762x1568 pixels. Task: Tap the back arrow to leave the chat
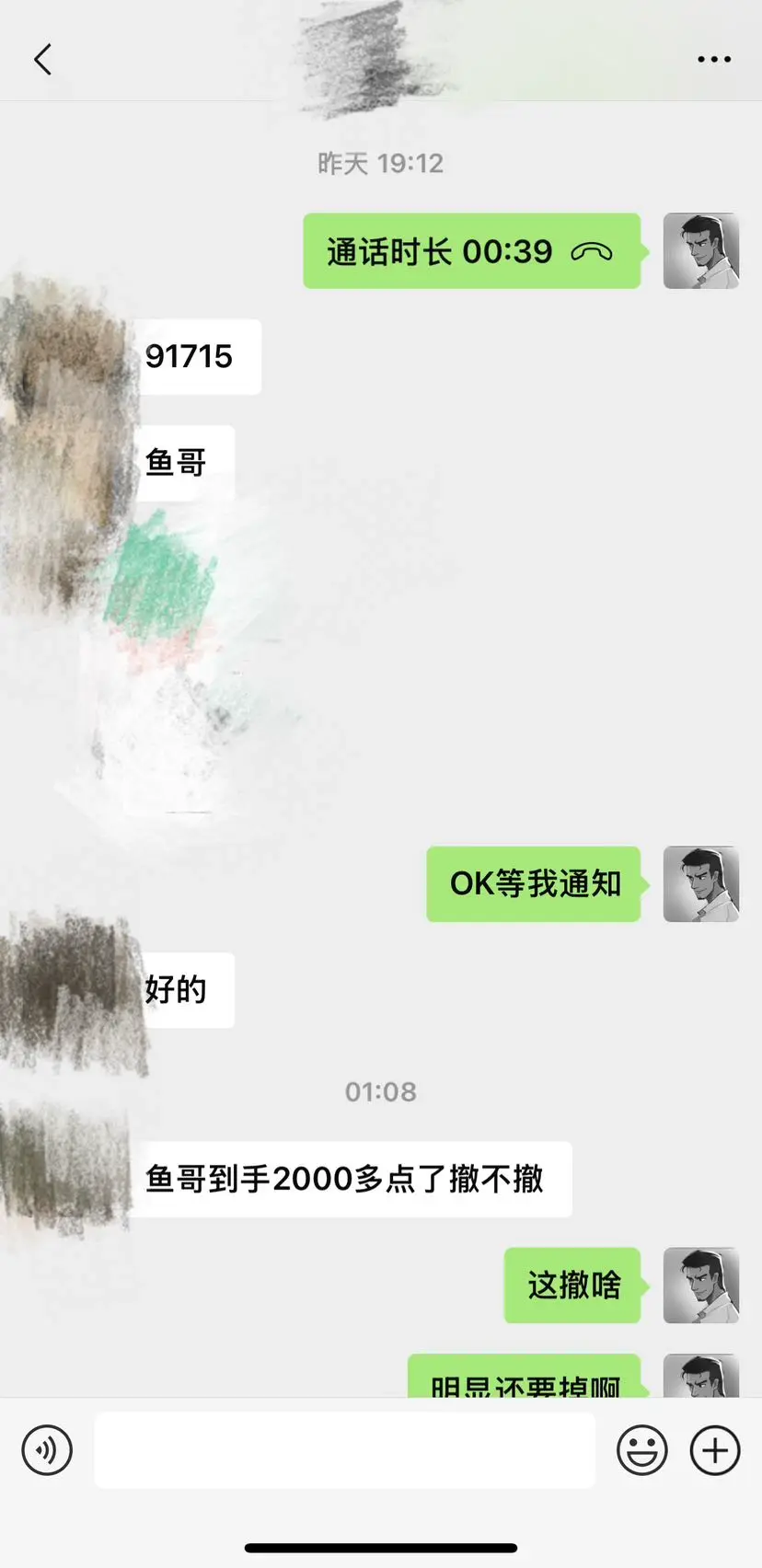coord(41,58)
